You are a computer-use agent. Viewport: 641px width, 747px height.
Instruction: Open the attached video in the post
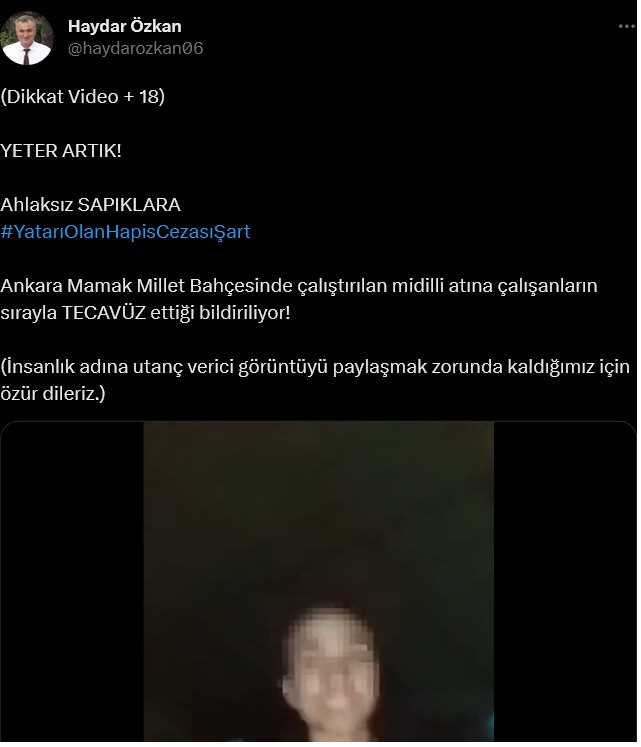(x=318, y=580)
